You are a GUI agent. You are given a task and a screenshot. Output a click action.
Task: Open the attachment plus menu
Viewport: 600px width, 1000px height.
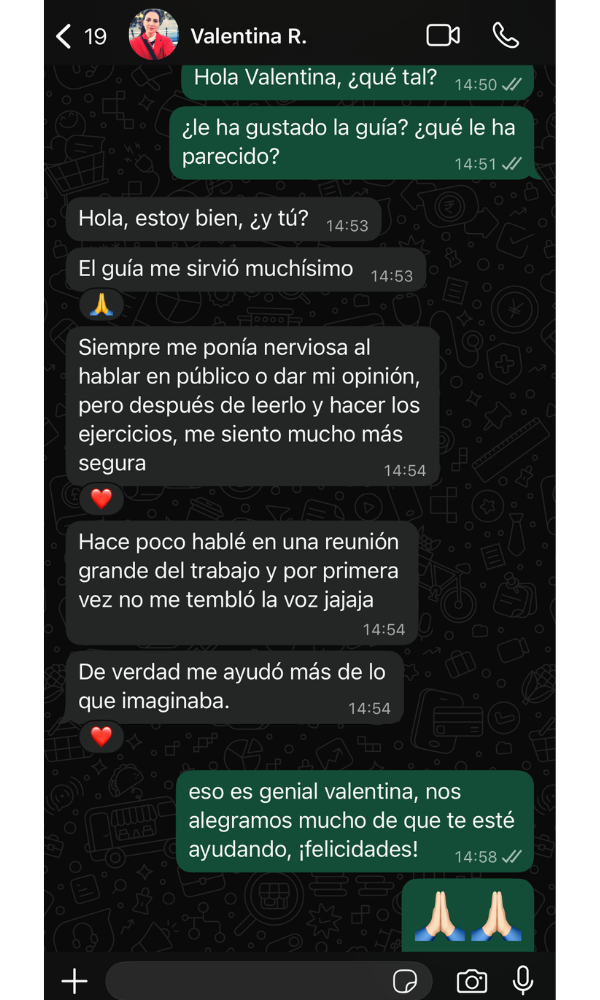coord(75,981)
